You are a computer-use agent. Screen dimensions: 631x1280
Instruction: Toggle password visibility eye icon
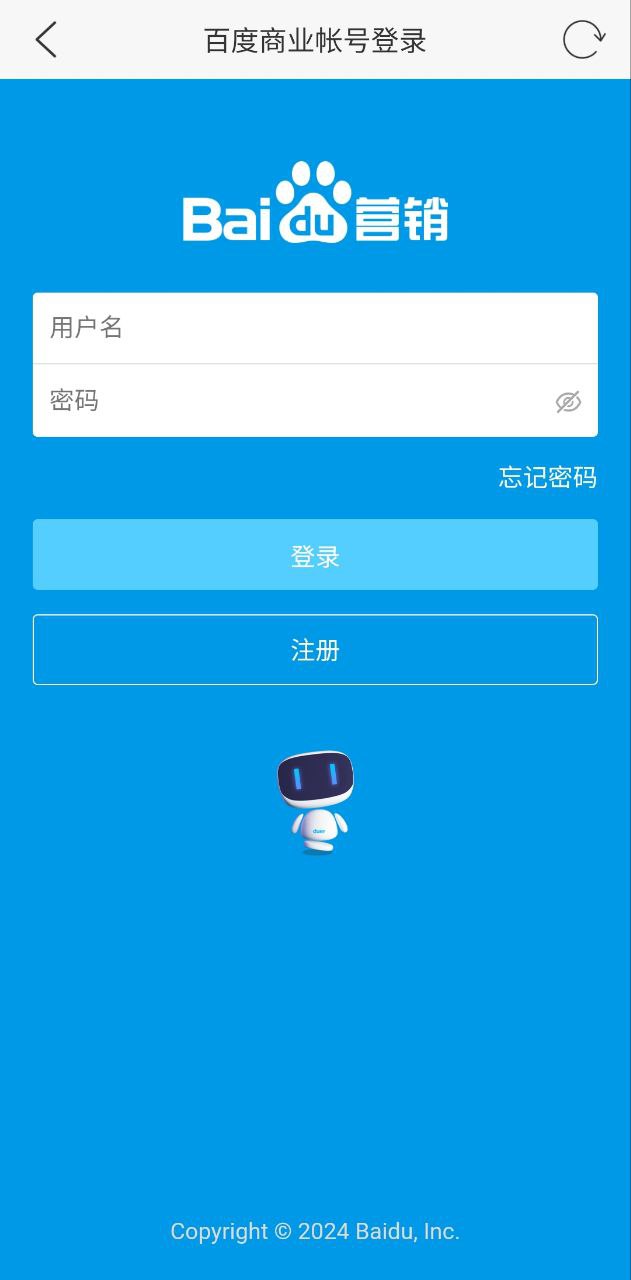pyautogui.click(x=568, y=402)
